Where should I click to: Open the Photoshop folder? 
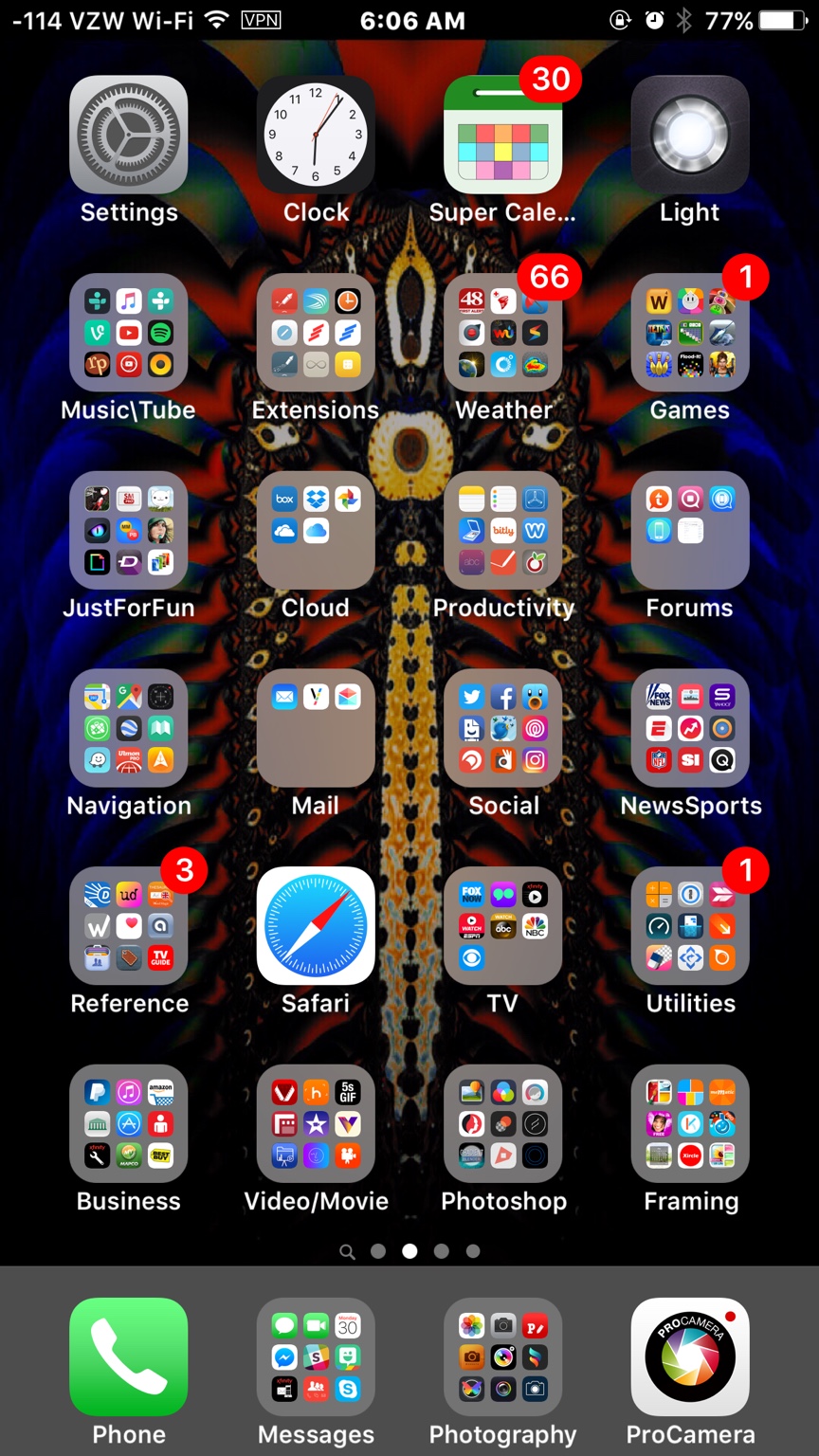pos(503,1124)
